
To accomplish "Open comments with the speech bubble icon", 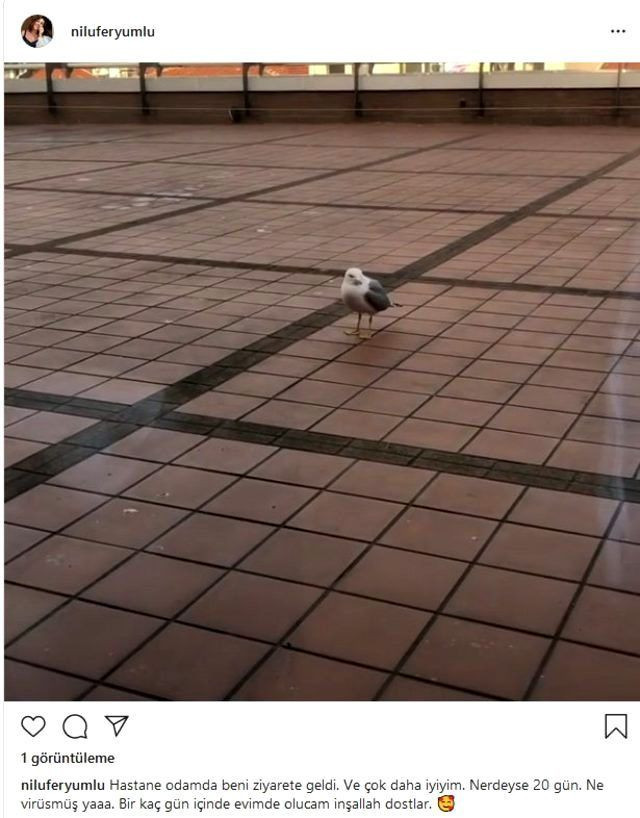I will tap(75, 726).
